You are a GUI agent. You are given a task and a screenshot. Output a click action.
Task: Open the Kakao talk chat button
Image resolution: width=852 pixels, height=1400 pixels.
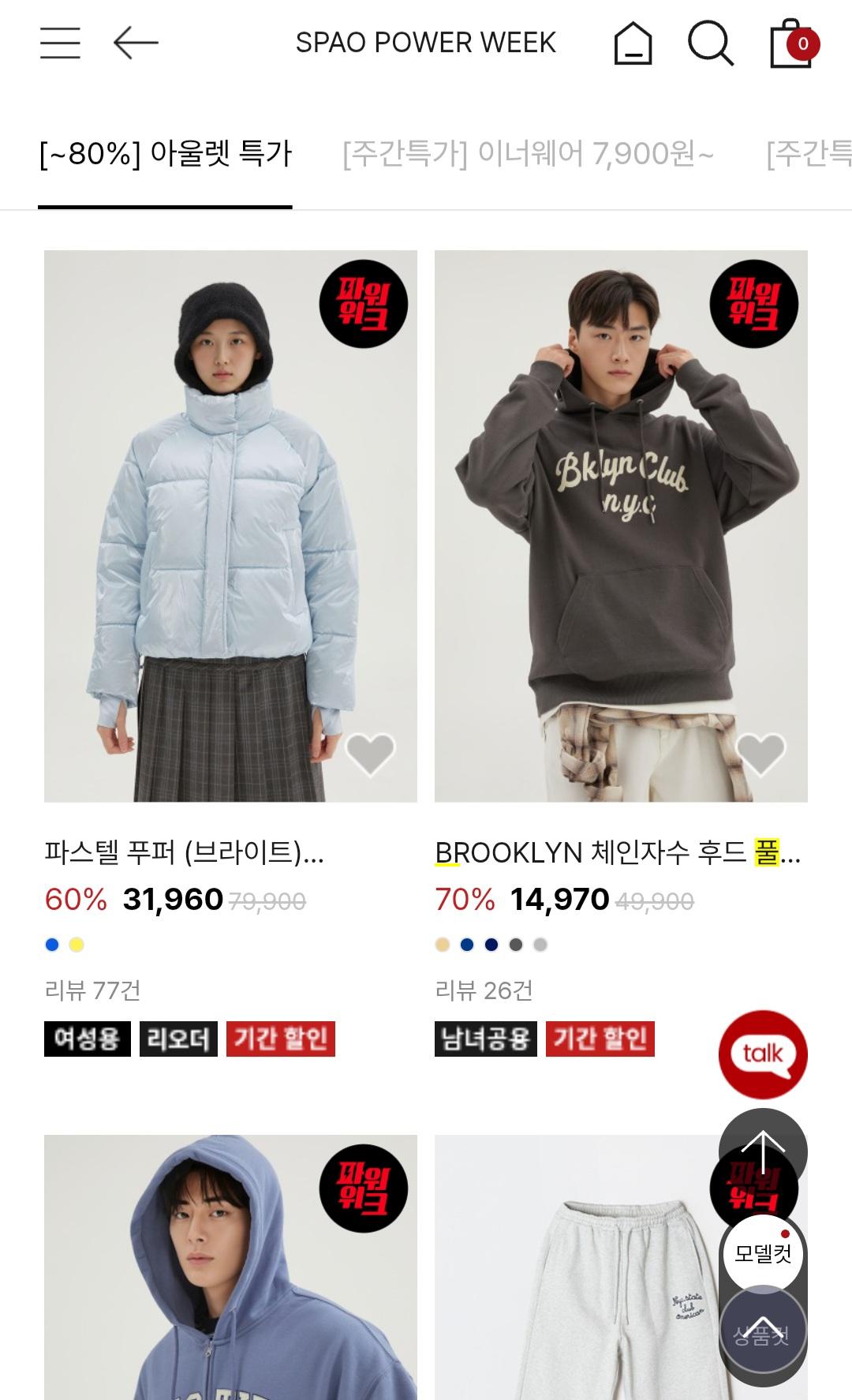(x=763, y=1054)
